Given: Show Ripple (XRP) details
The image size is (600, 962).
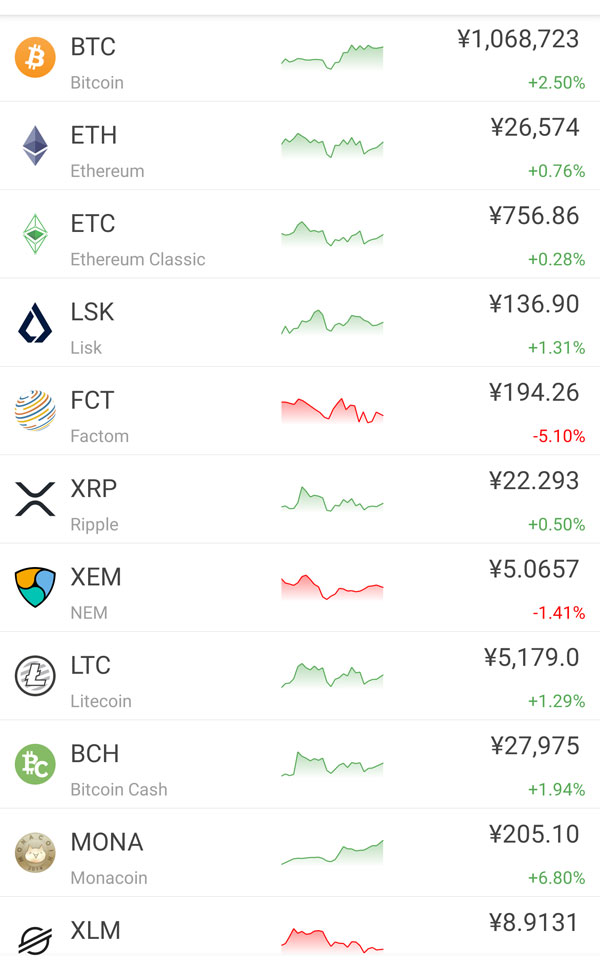Looking at the screenshot, I should coord(300,499).
